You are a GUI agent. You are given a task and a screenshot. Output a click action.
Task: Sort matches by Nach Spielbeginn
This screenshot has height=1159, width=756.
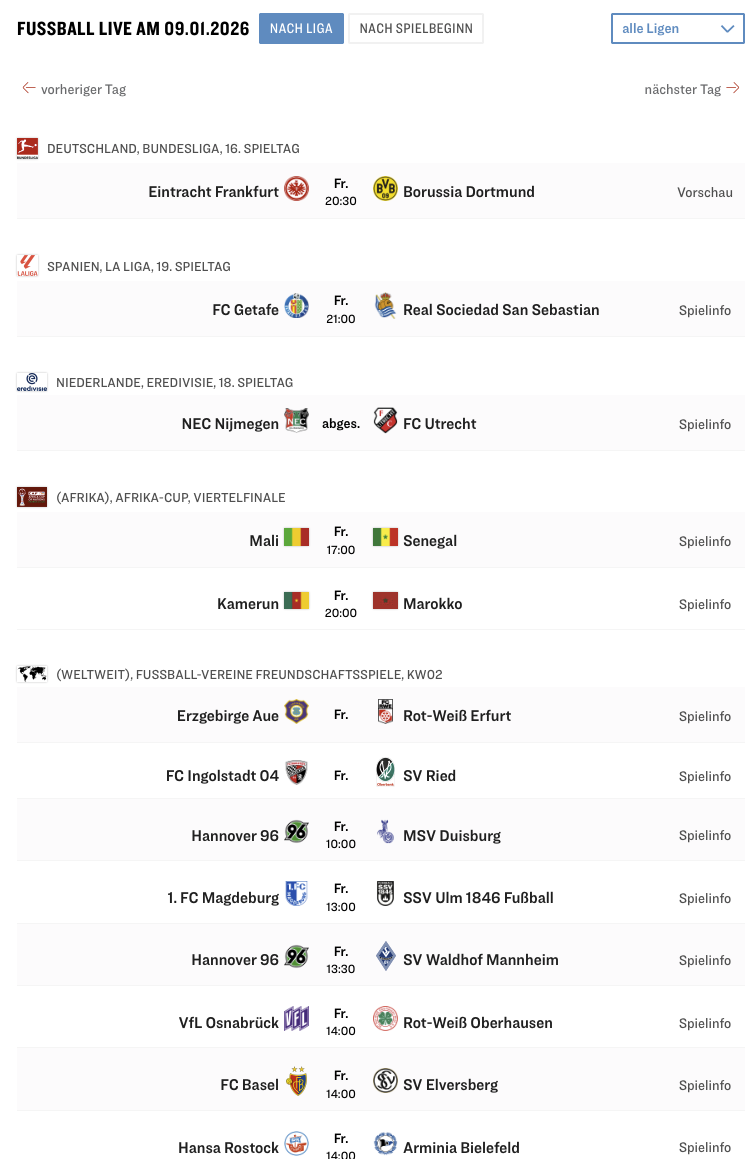415,28
